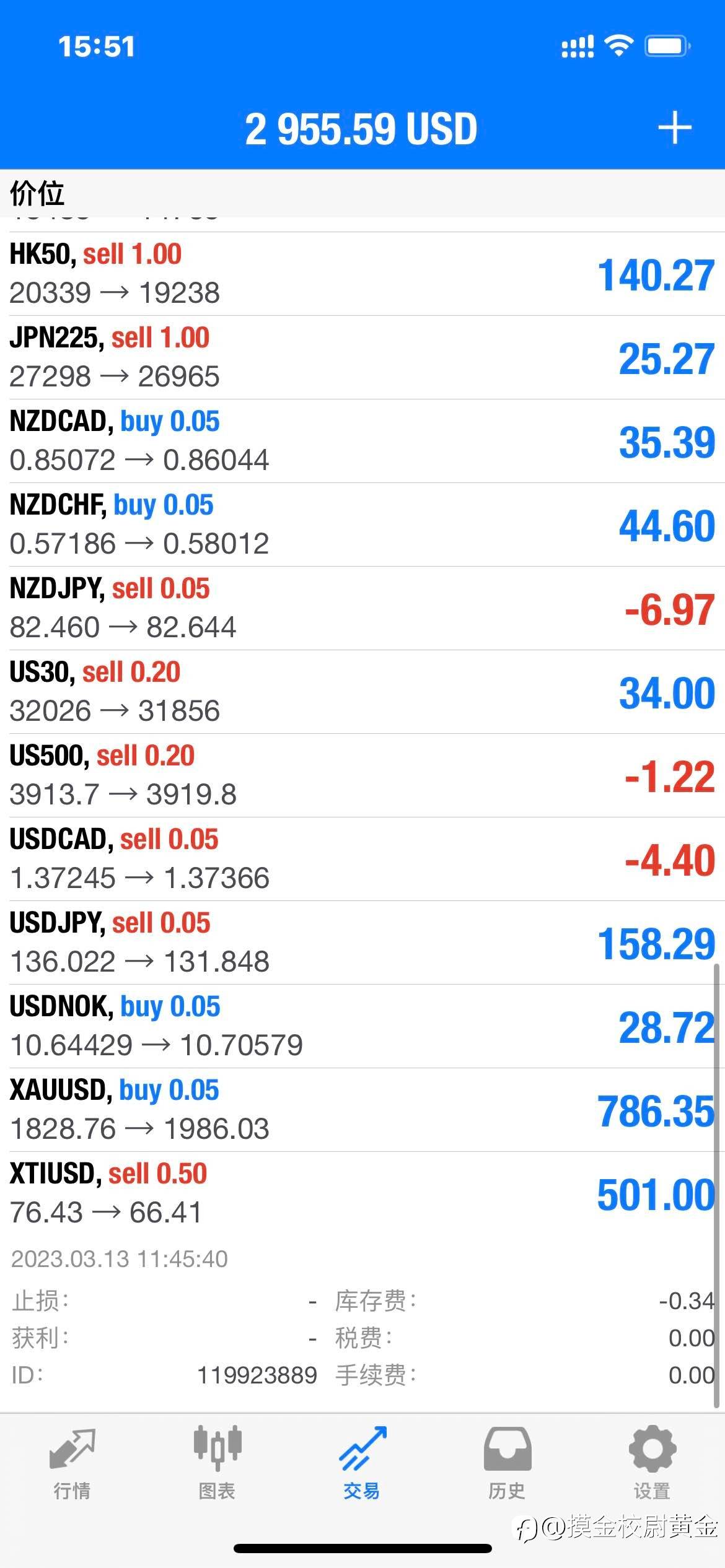Open the 历史 tab
The width and height of the screenshot is (725, 1568).
click(x=507, y=1463)
